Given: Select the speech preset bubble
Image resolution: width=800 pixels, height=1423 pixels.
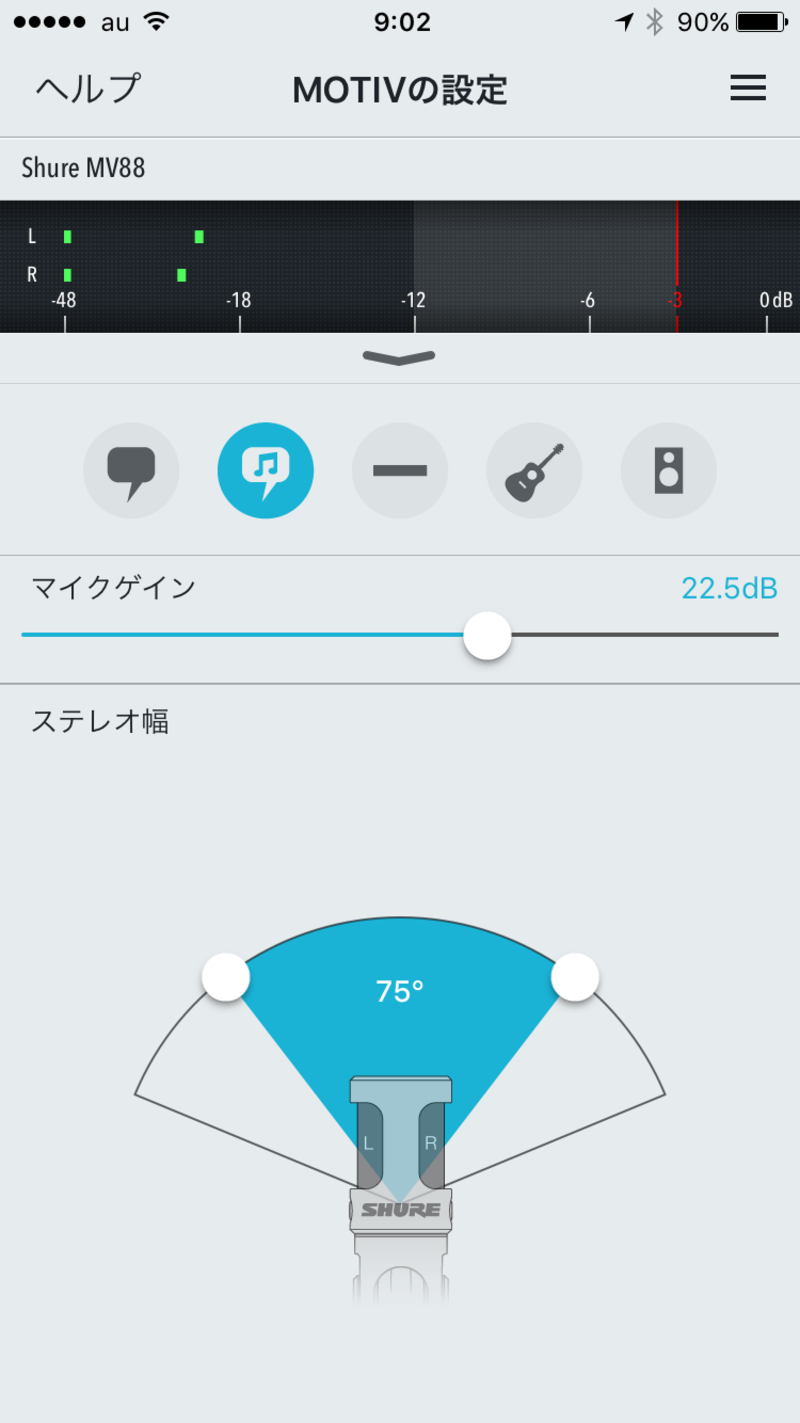Looking at the screenshot, I should 131,471.
